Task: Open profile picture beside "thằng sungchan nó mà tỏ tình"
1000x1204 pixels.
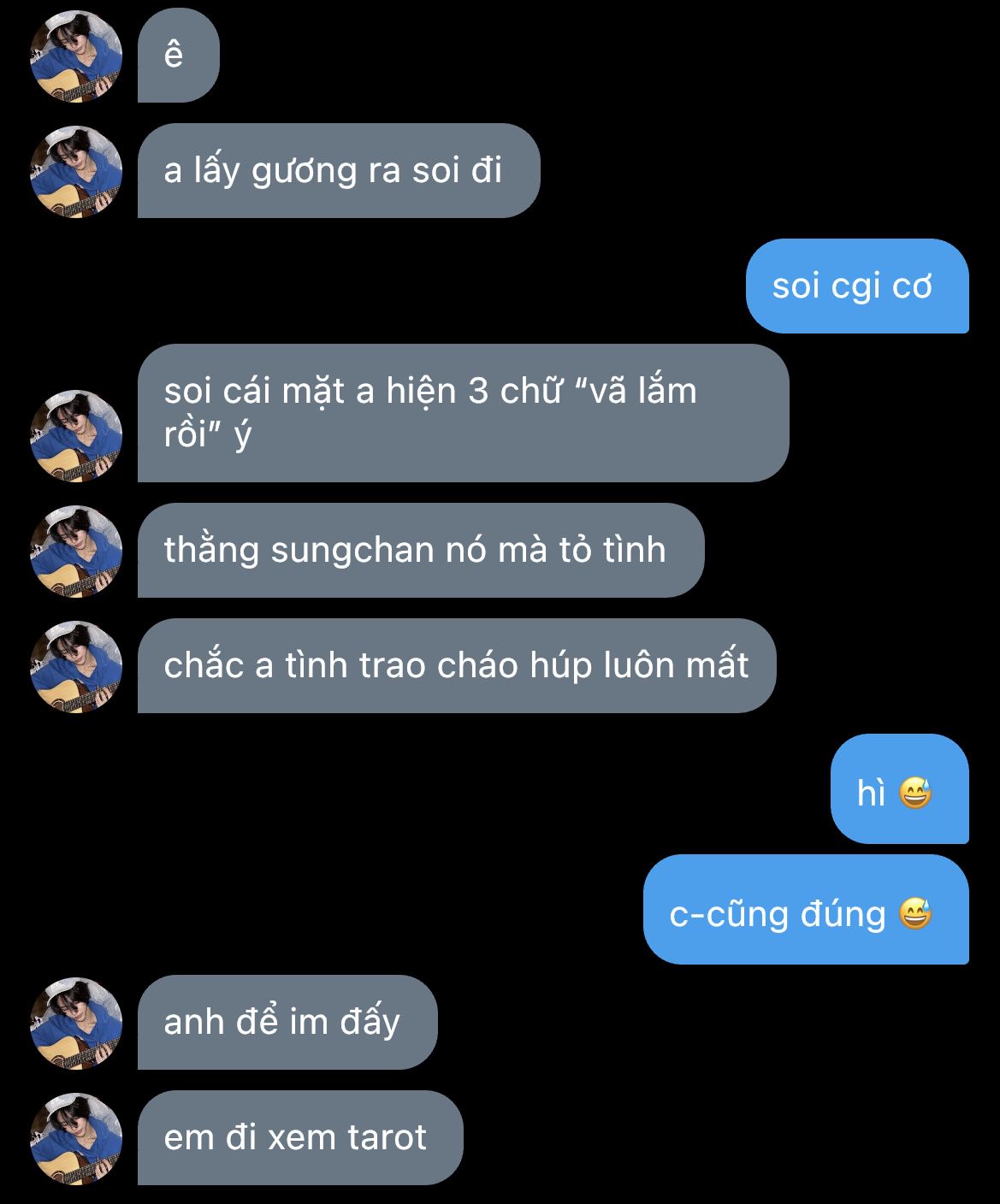Action: [x=76, y=552]
